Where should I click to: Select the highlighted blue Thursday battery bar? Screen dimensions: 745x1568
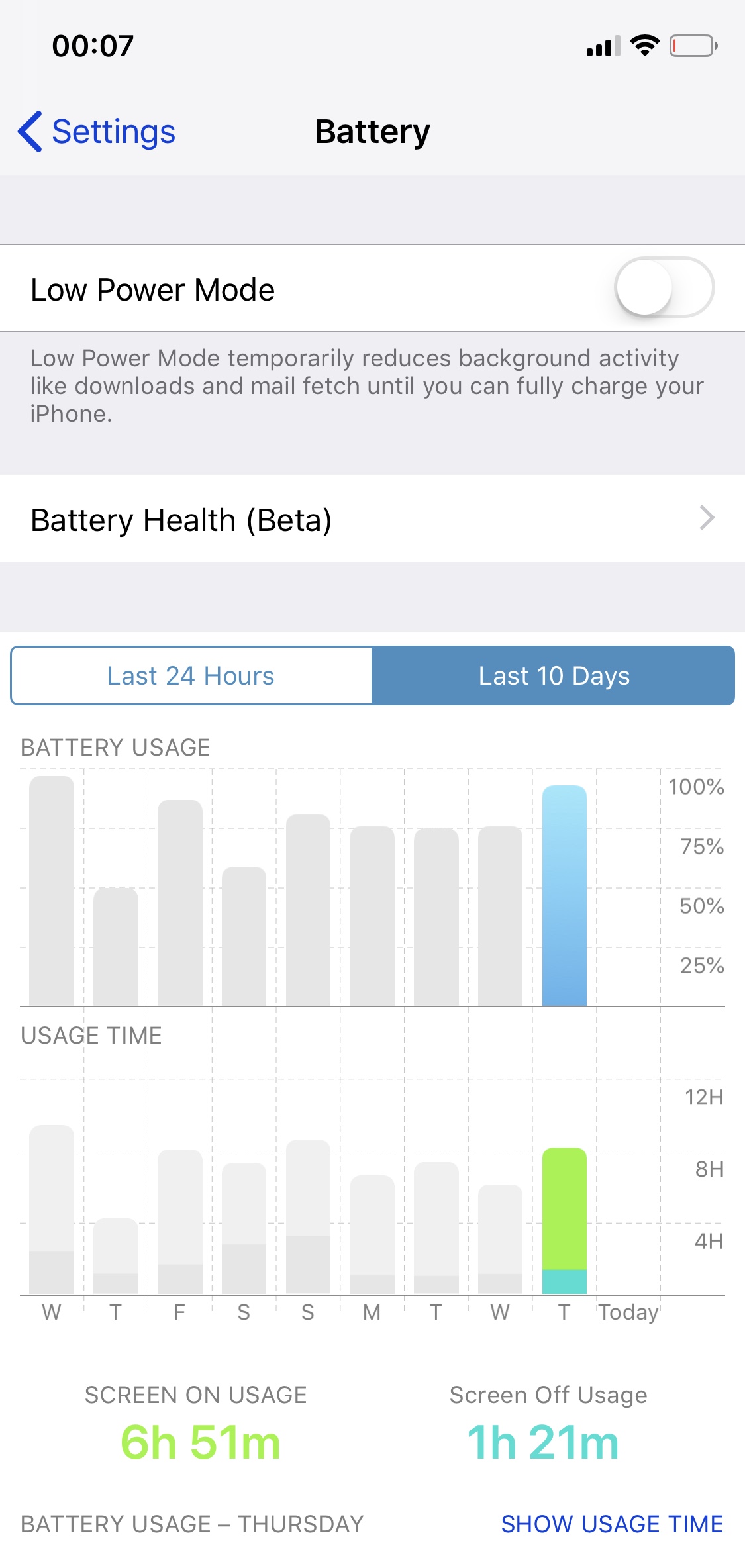(x=564, y=895)
